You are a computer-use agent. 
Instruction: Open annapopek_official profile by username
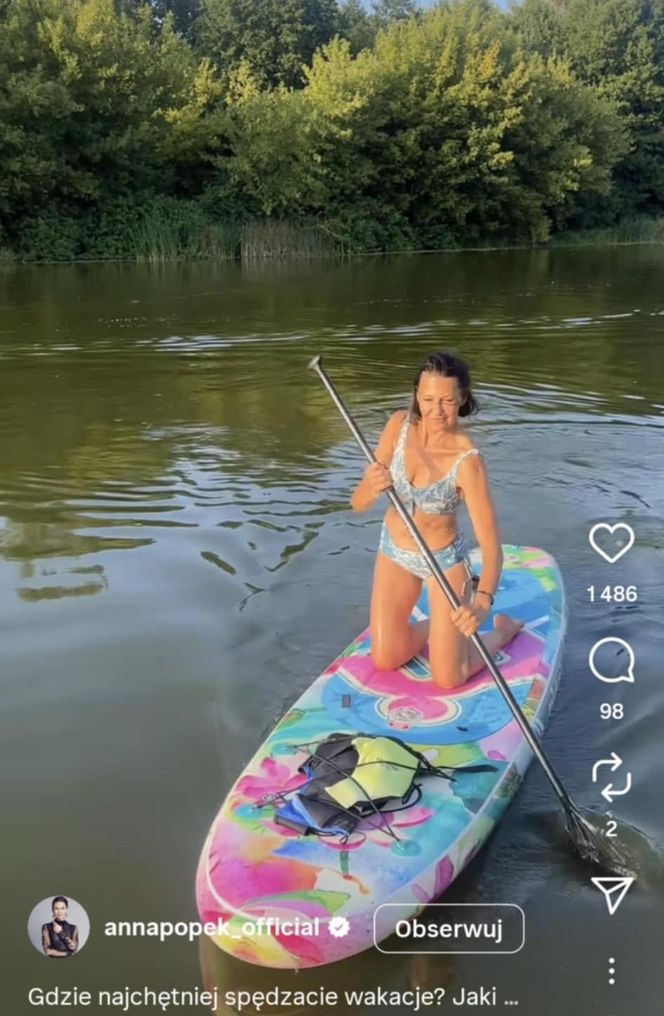[211, 927]
